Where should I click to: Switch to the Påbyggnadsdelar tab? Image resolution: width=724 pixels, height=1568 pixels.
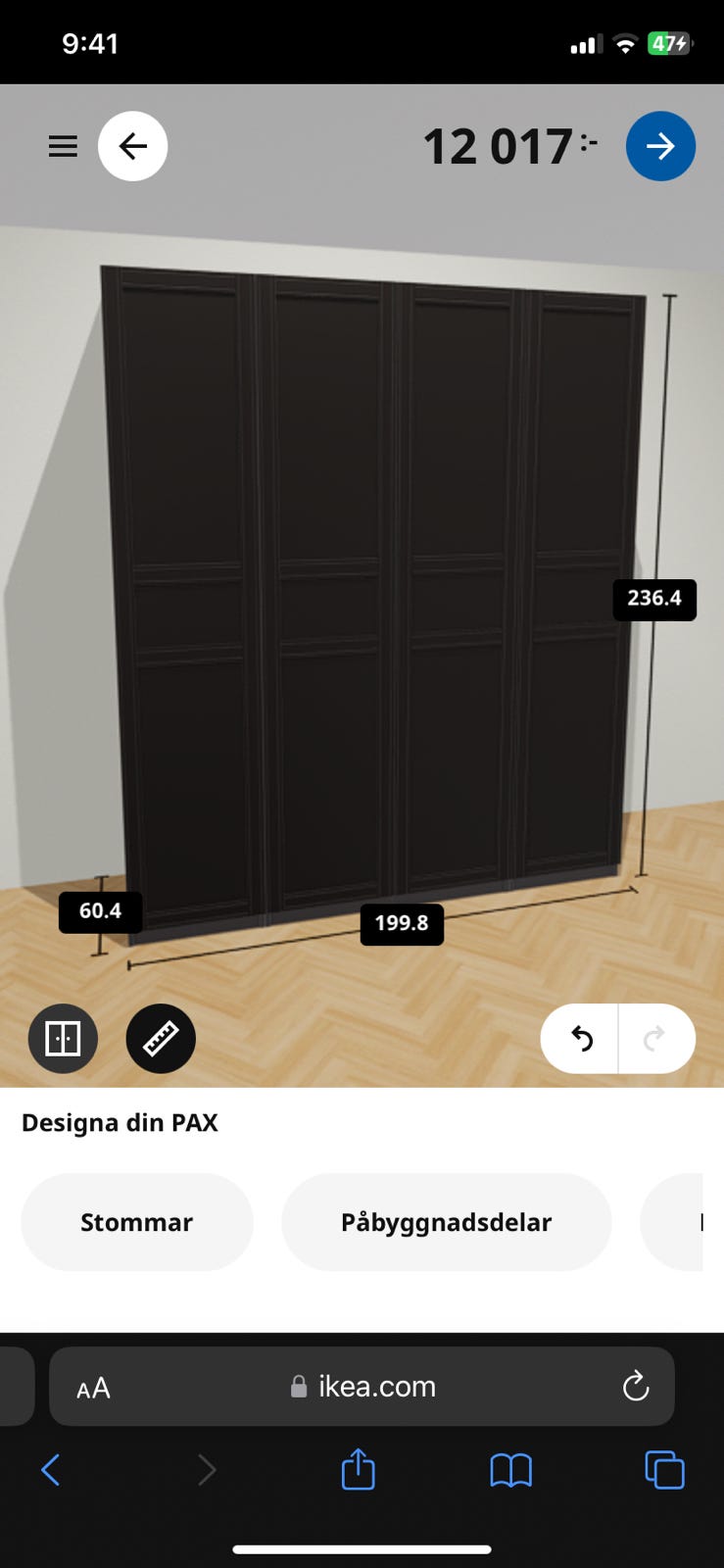(446, 1222)
